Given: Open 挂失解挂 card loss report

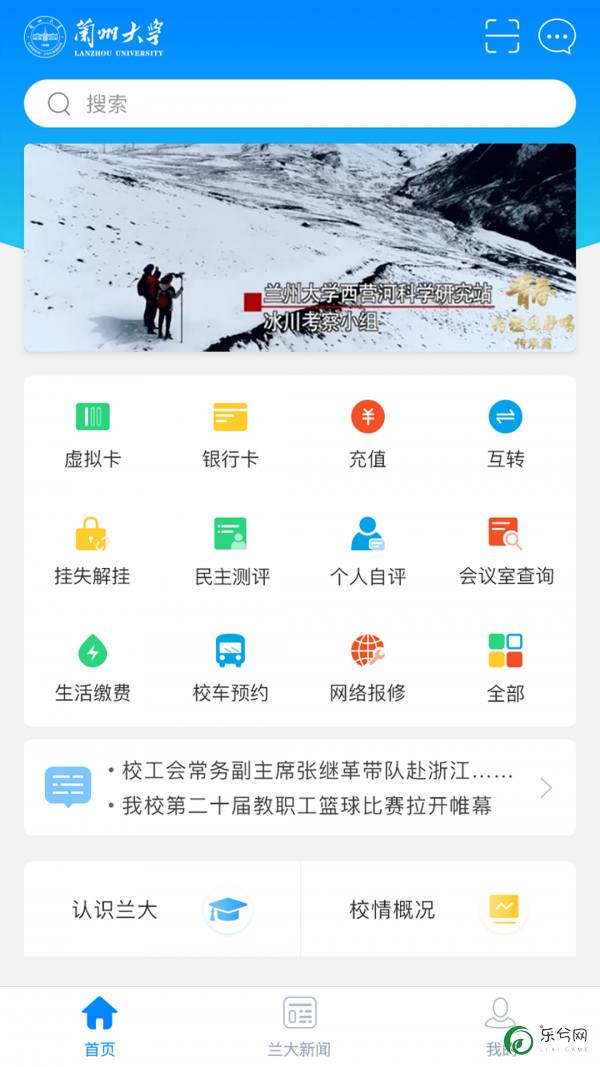Looking at the screenshot, I should pyautogui.click(x=92, y=551).
